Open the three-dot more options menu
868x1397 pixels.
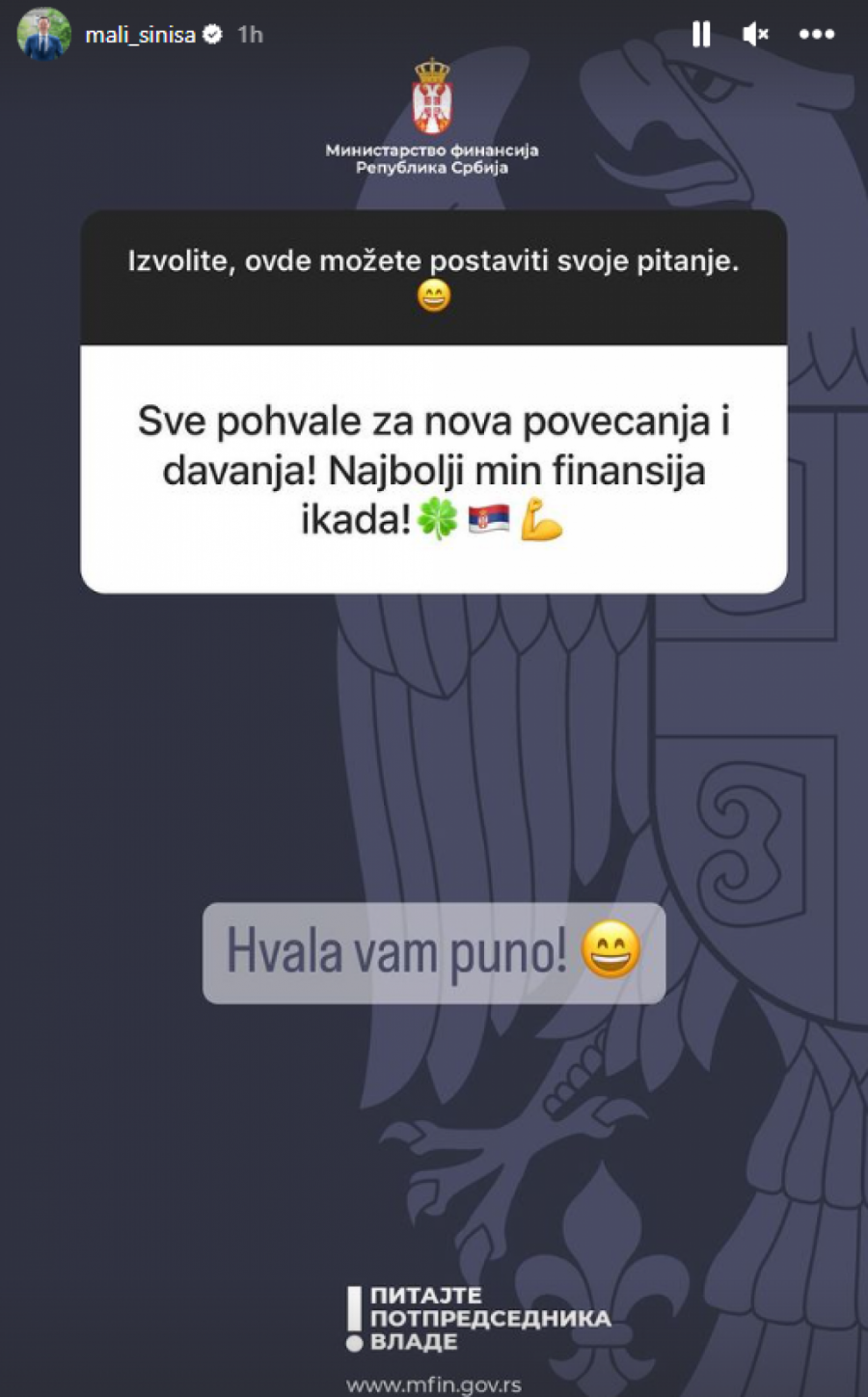pos(816,35)
